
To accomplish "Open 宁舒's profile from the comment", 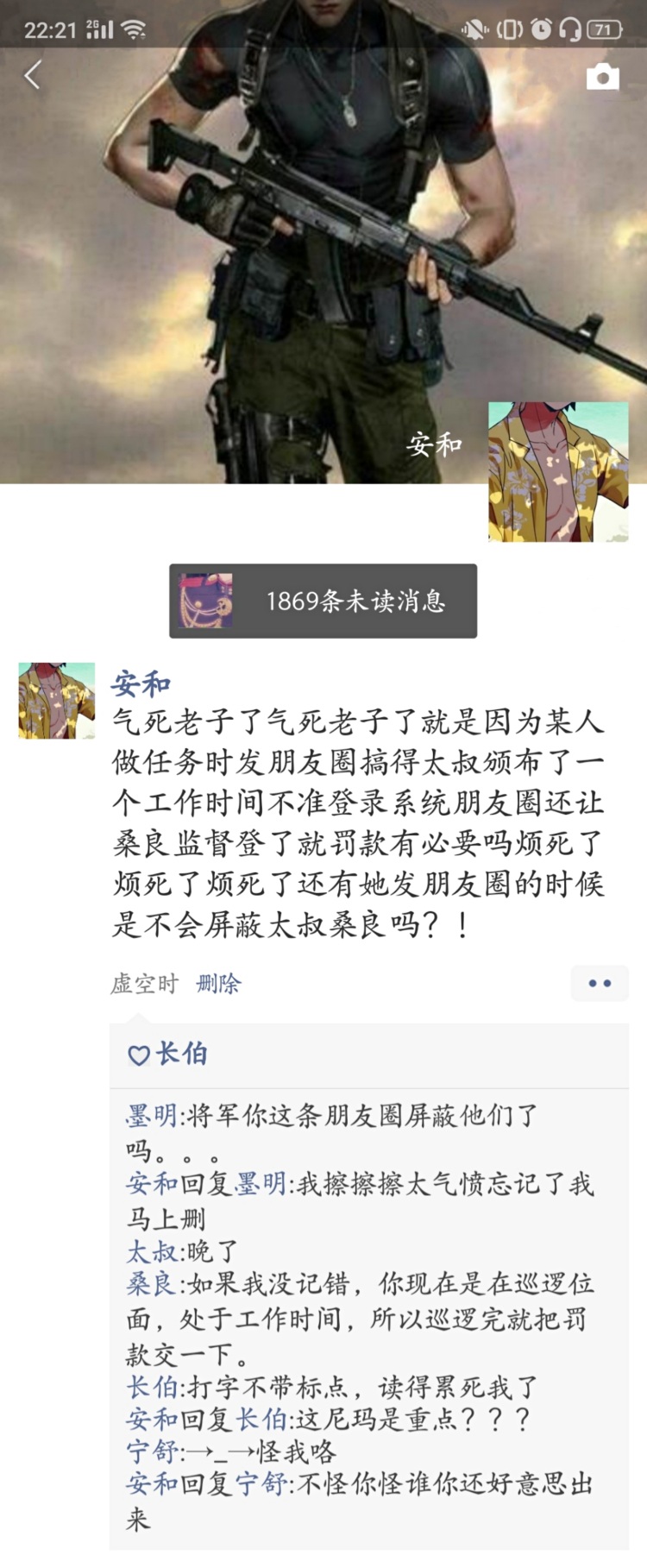I will point(152,1452).
